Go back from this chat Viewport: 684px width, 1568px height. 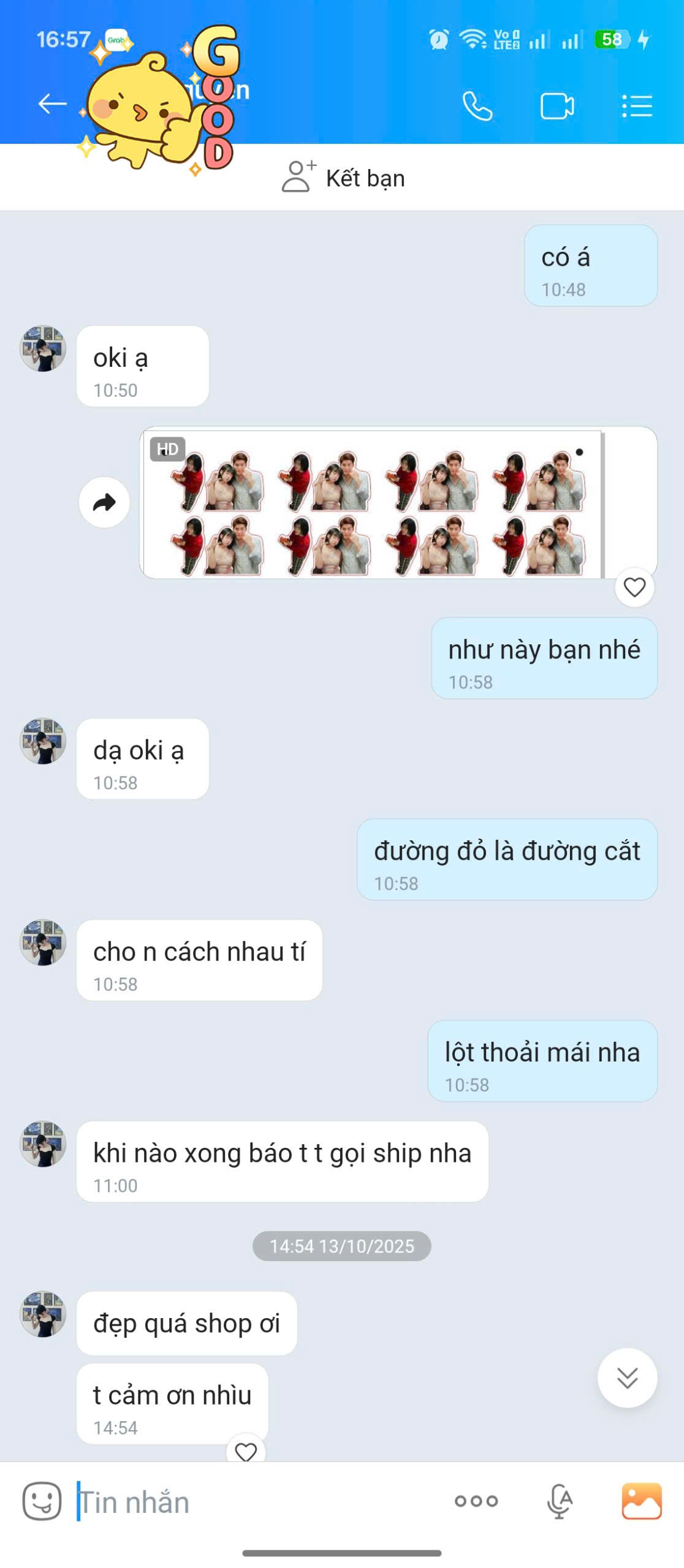click(53, 104)
